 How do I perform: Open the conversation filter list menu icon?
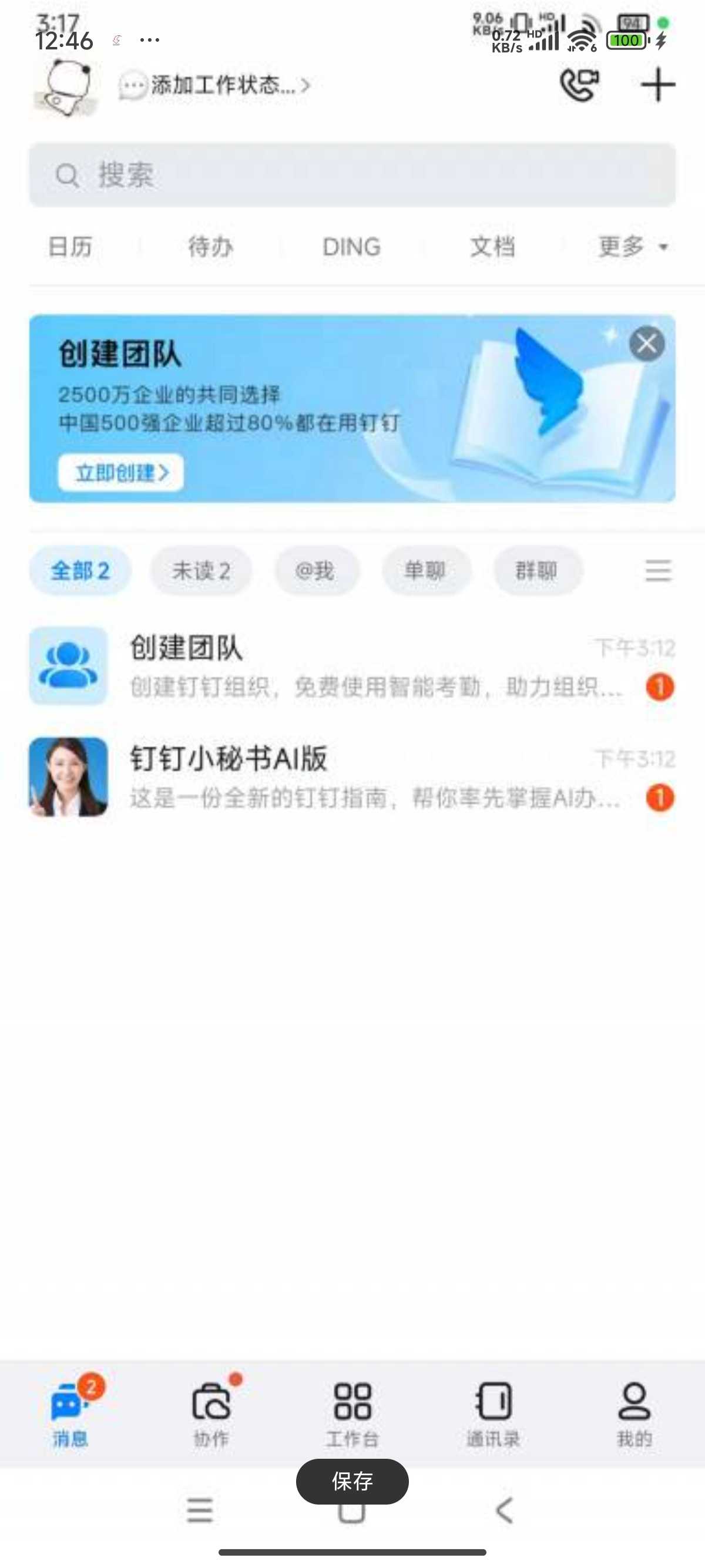tap(658, 571)
